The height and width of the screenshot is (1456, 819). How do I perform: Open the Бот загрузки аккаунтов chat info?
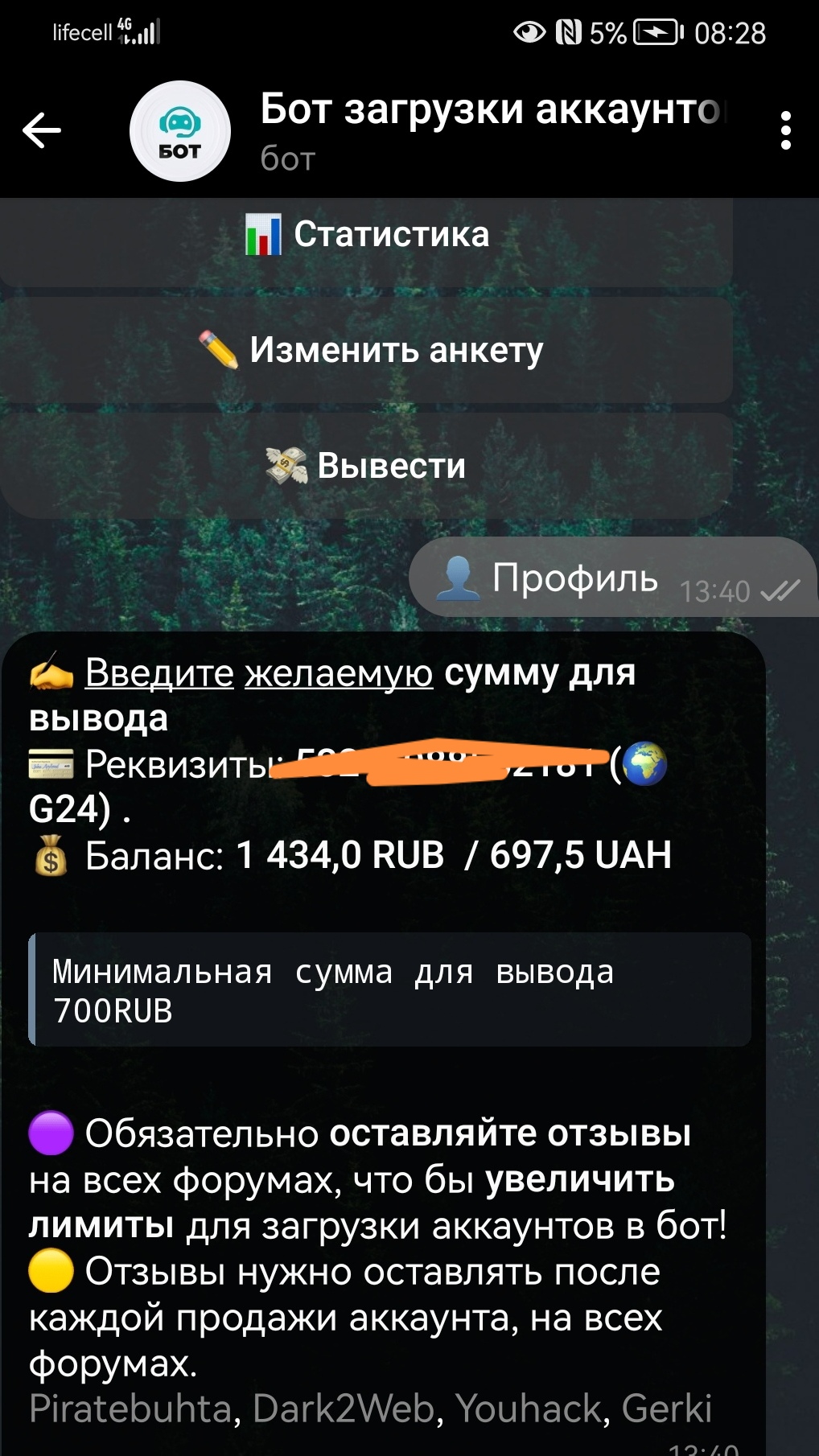pyautogui.click(x=492, y=129)
